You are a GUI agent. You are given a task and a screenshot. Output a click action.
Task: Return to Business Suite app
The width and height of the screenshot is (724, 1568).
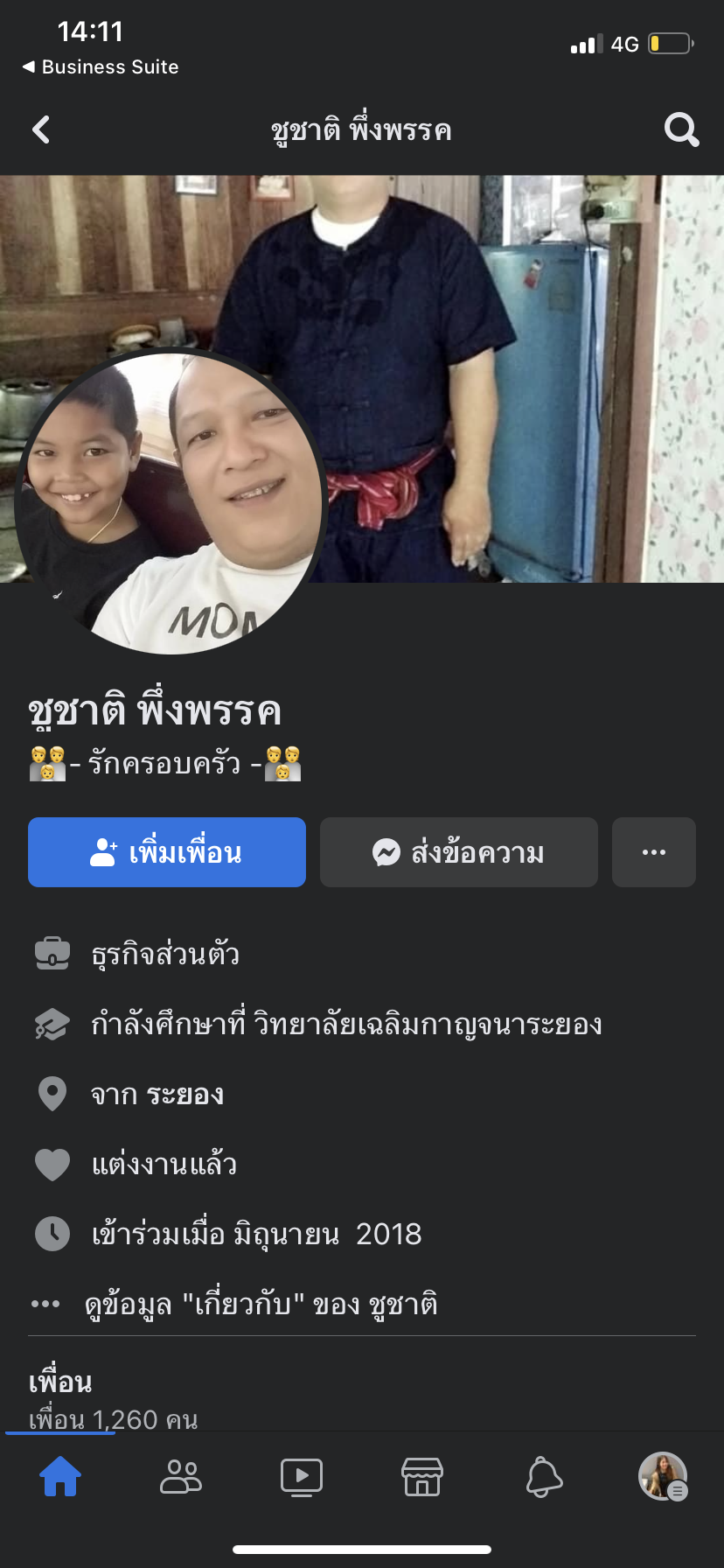pos(101,67)
